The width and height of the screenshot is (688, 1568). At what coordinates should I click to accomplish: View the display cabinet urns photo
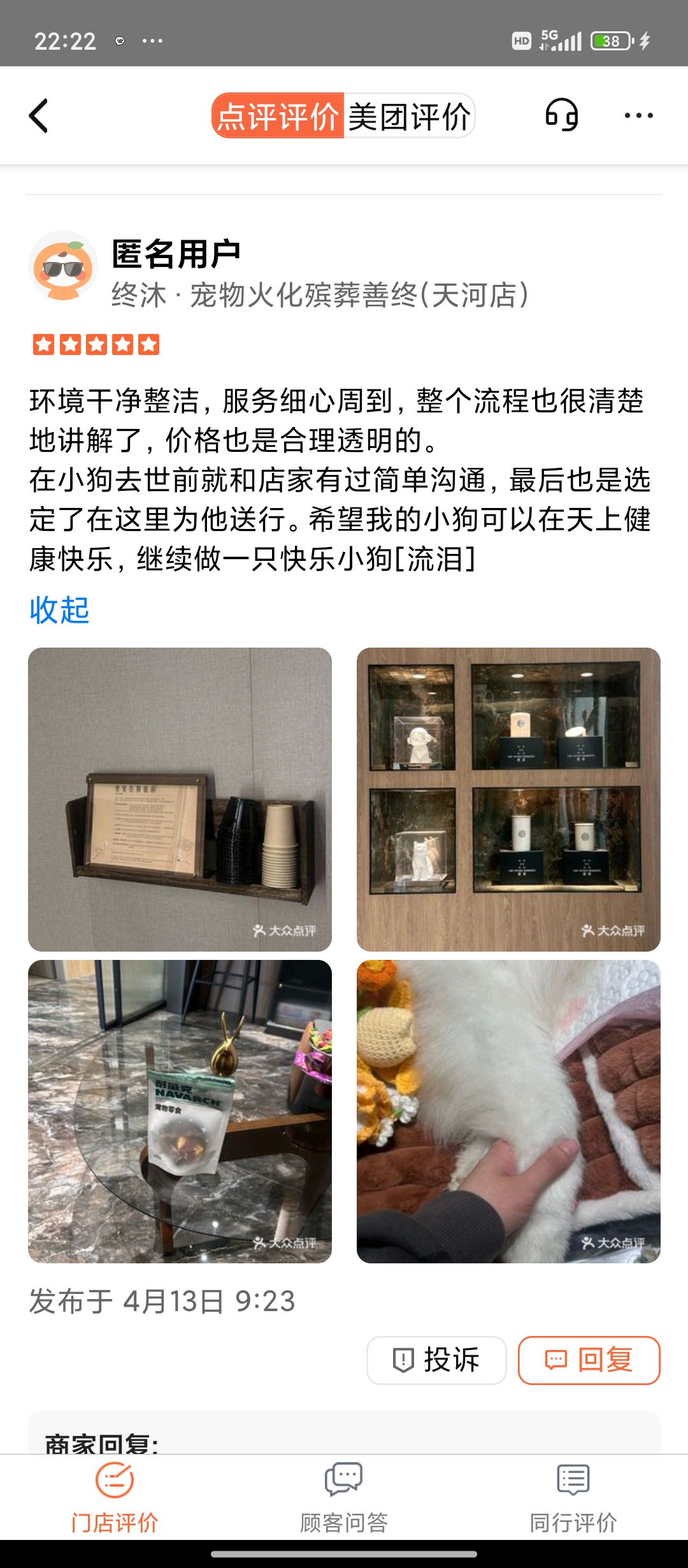click(x=508, y=799)
